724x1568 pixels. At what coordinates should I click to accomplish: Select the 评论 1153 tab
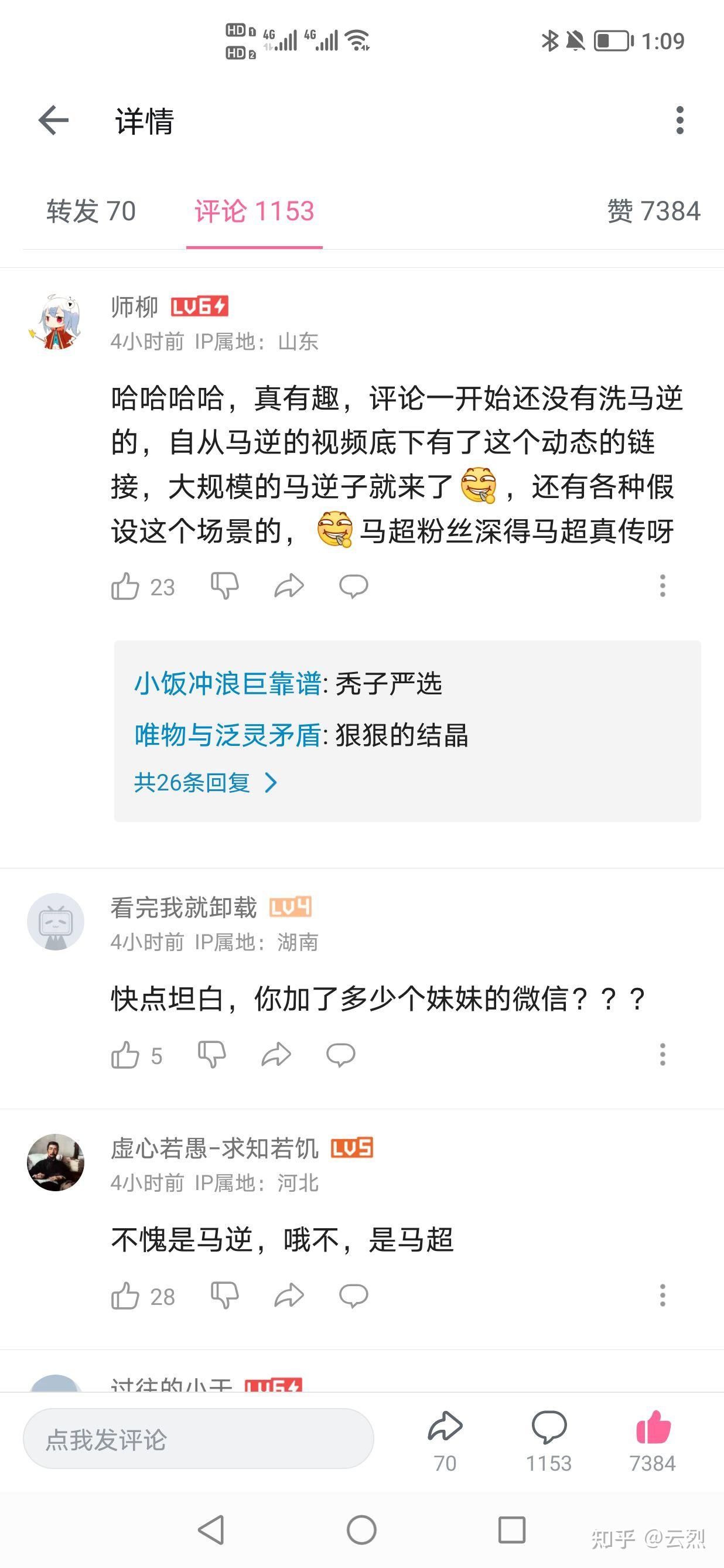click(254, 211)
